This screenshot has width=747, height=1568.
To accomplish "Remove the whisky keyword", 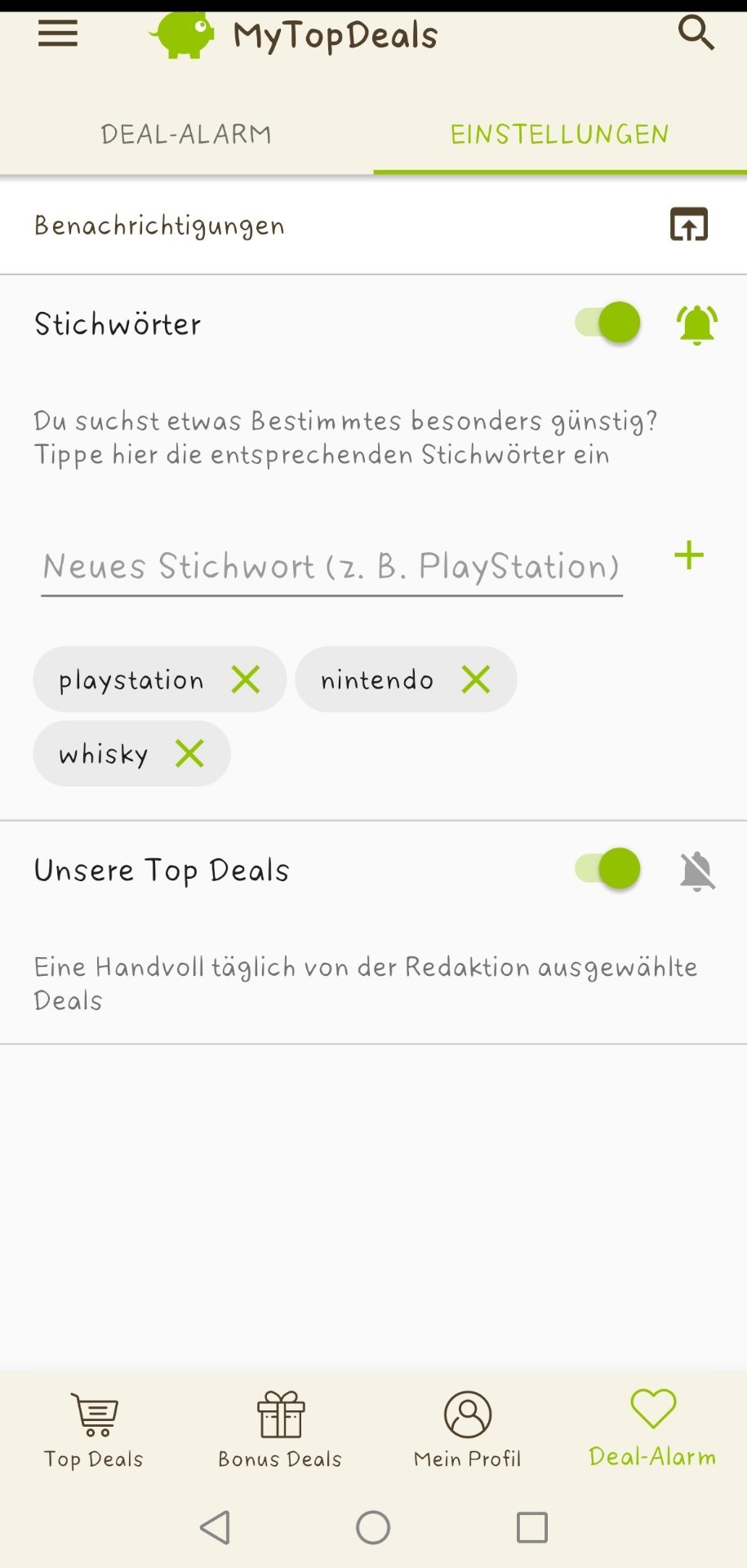I will pos(189,753).
